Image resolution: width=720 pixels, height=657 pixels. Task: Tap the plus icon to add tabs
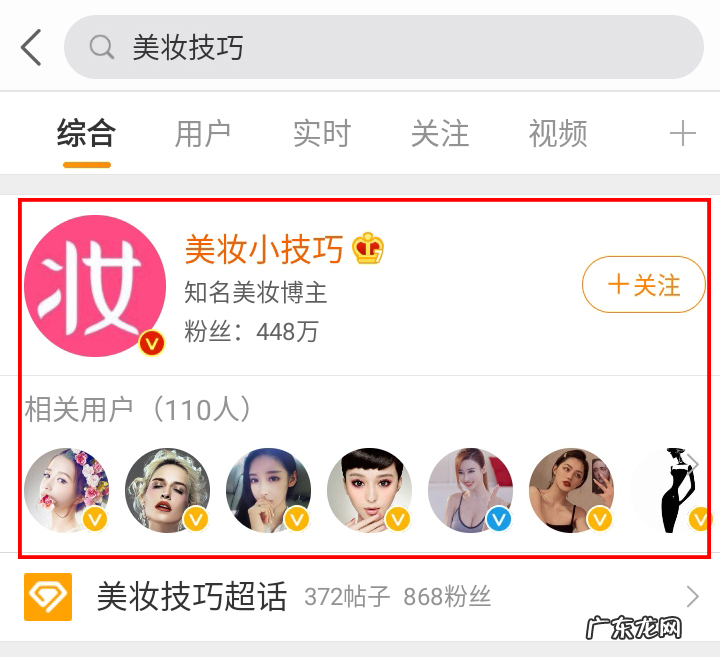[683, 133]
